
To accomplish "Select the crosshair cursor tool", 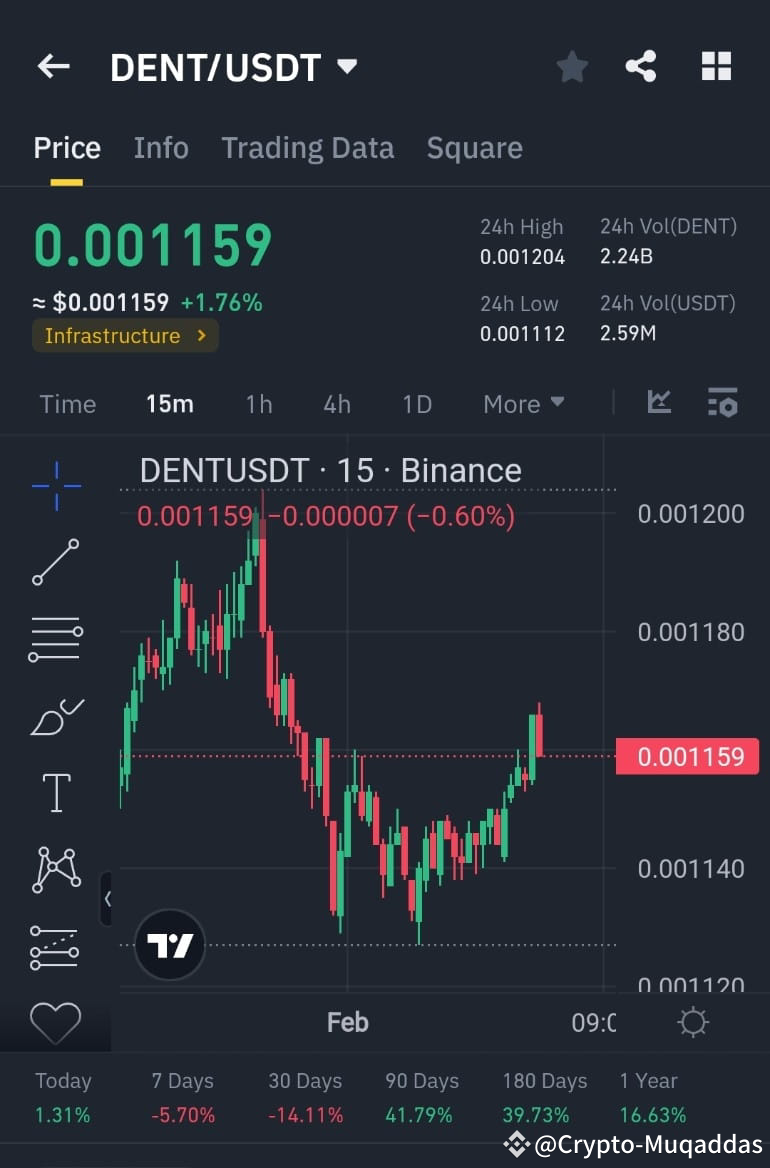I will tap(56, 486).
